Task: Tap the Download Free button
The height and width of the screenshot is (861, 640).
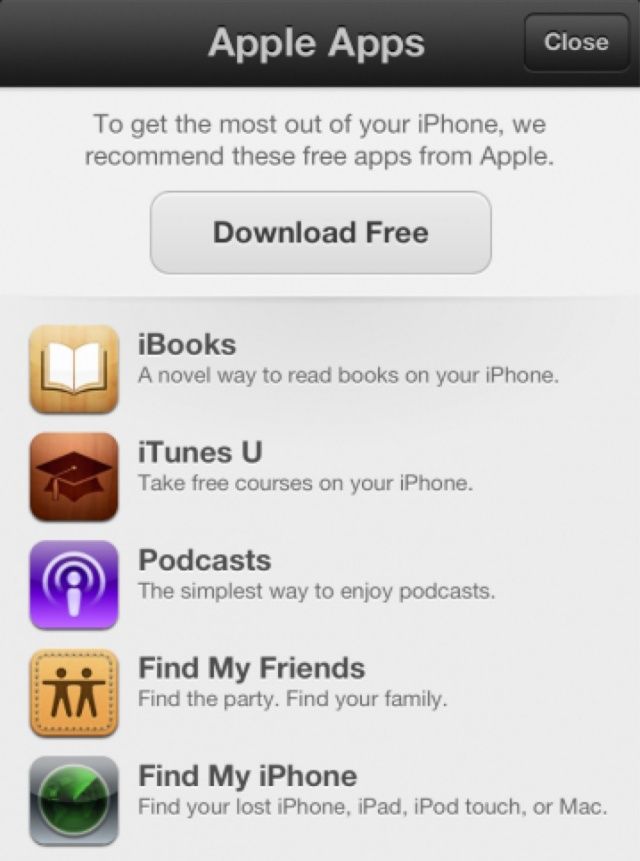Action: (320, 233)
